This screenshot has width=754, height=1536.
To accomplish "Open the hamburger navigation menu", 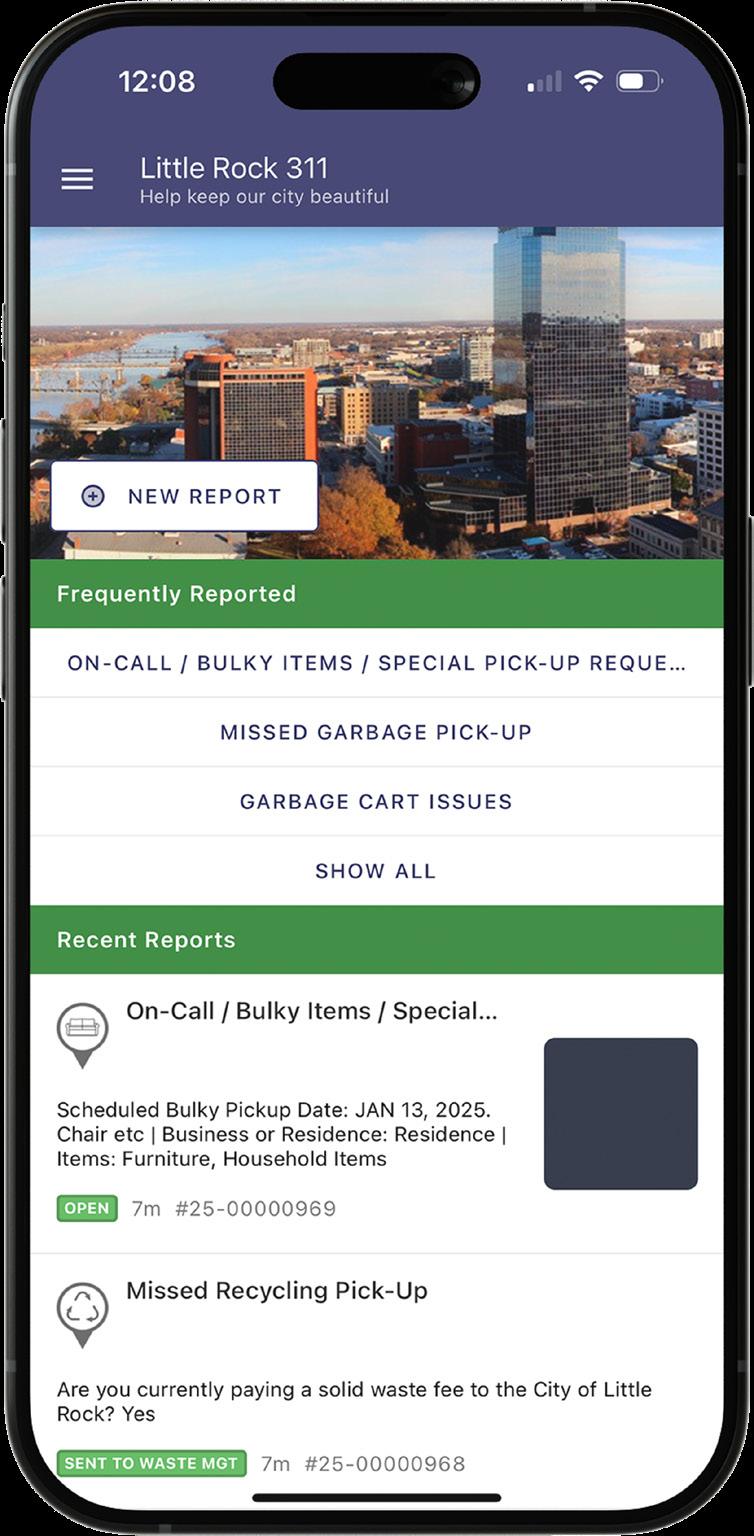I will point(77,179).
